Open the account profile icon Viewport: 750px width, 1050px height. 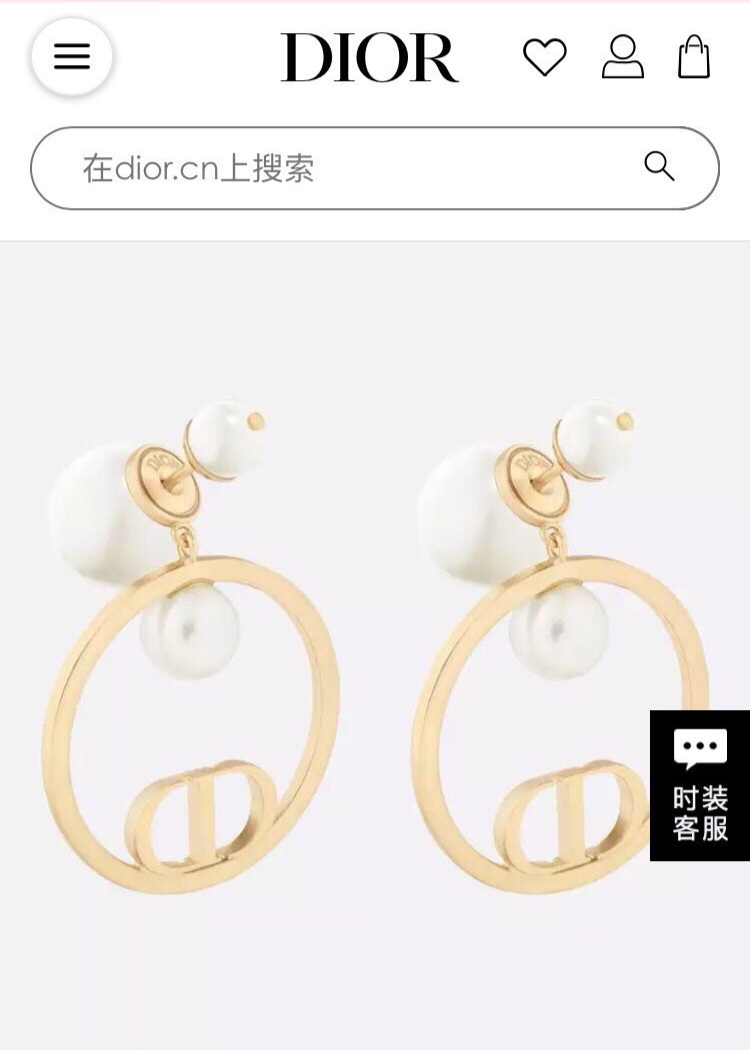pyautogui.click(x=622, y=57)
